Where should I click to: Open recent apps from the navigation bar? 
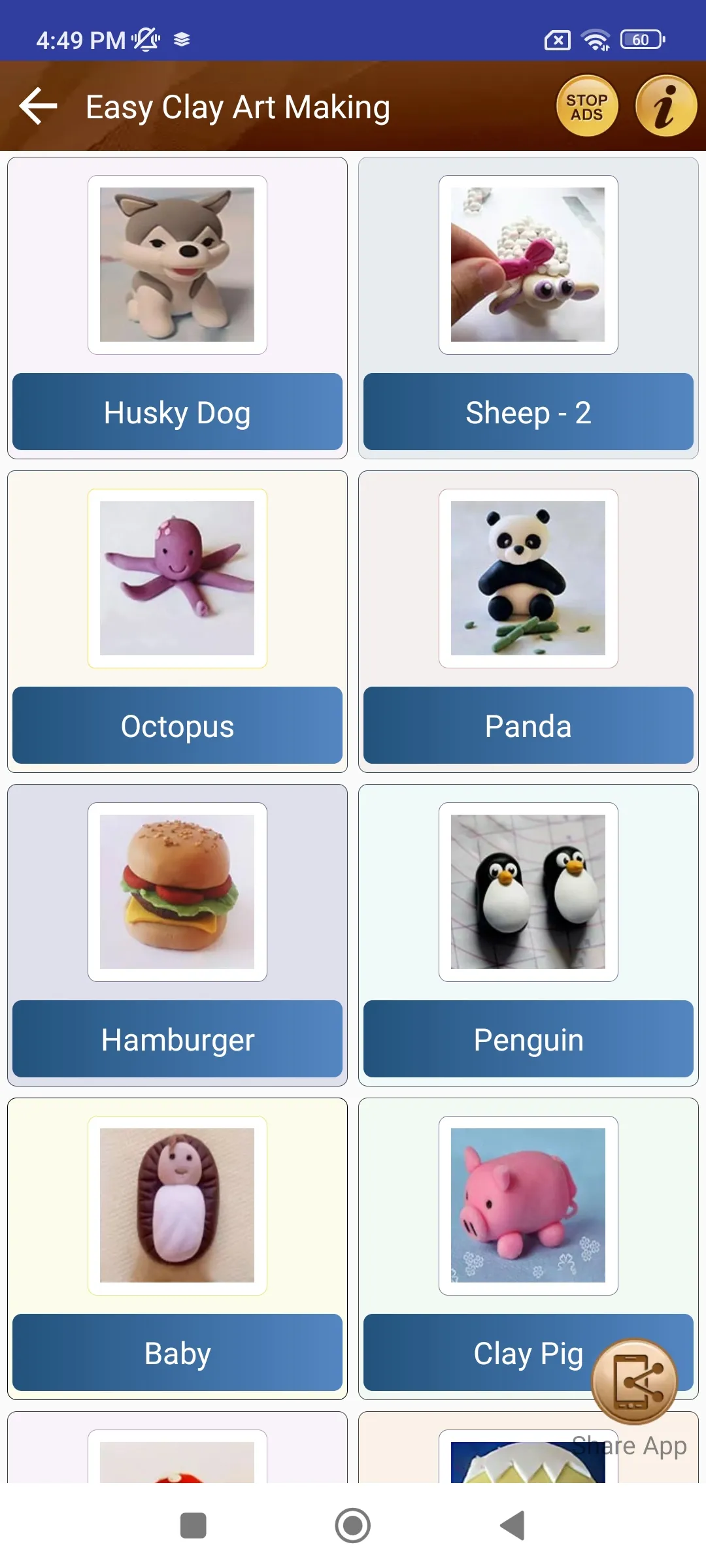tap(193, 1526)
